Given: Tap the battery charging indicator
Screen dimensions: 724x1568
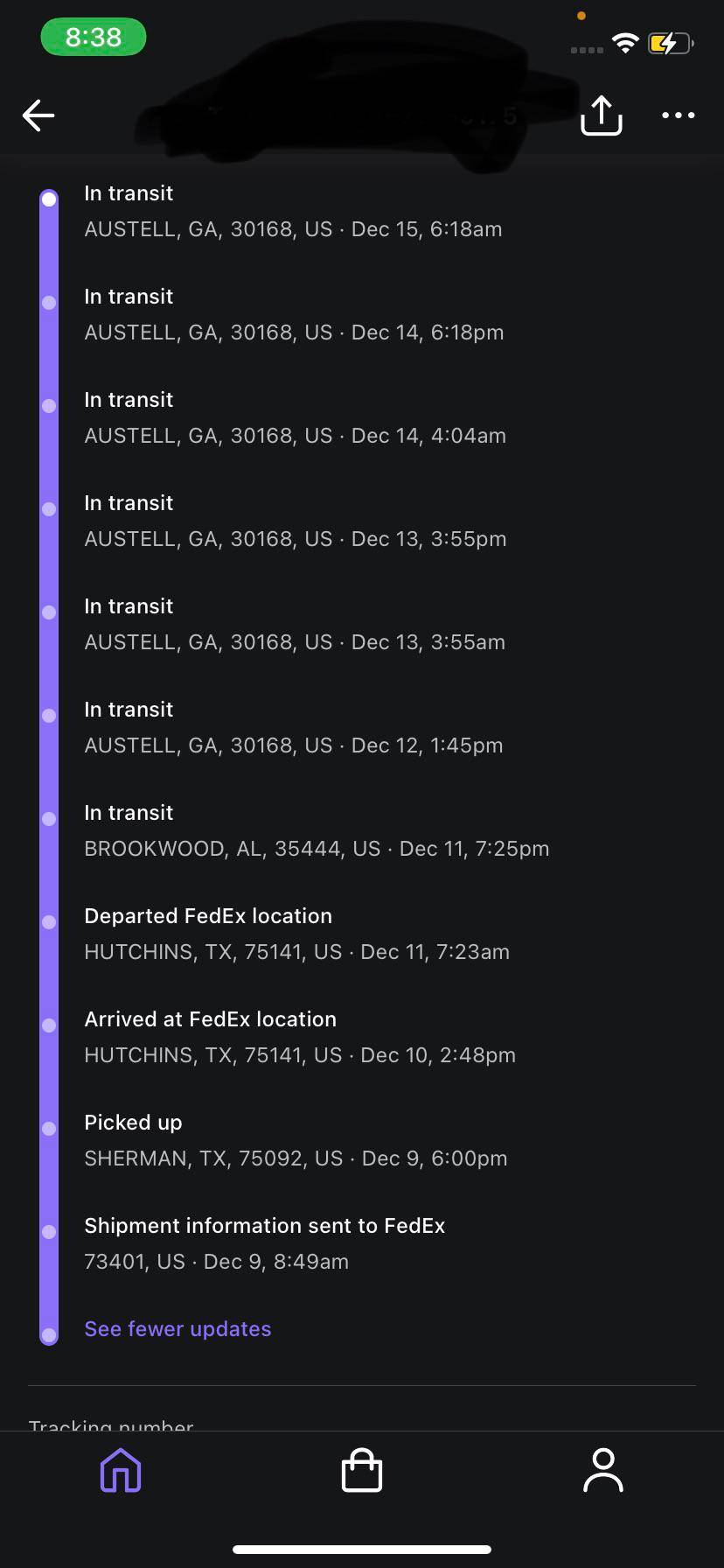Looking at the screenshot, I should point(668,42).
